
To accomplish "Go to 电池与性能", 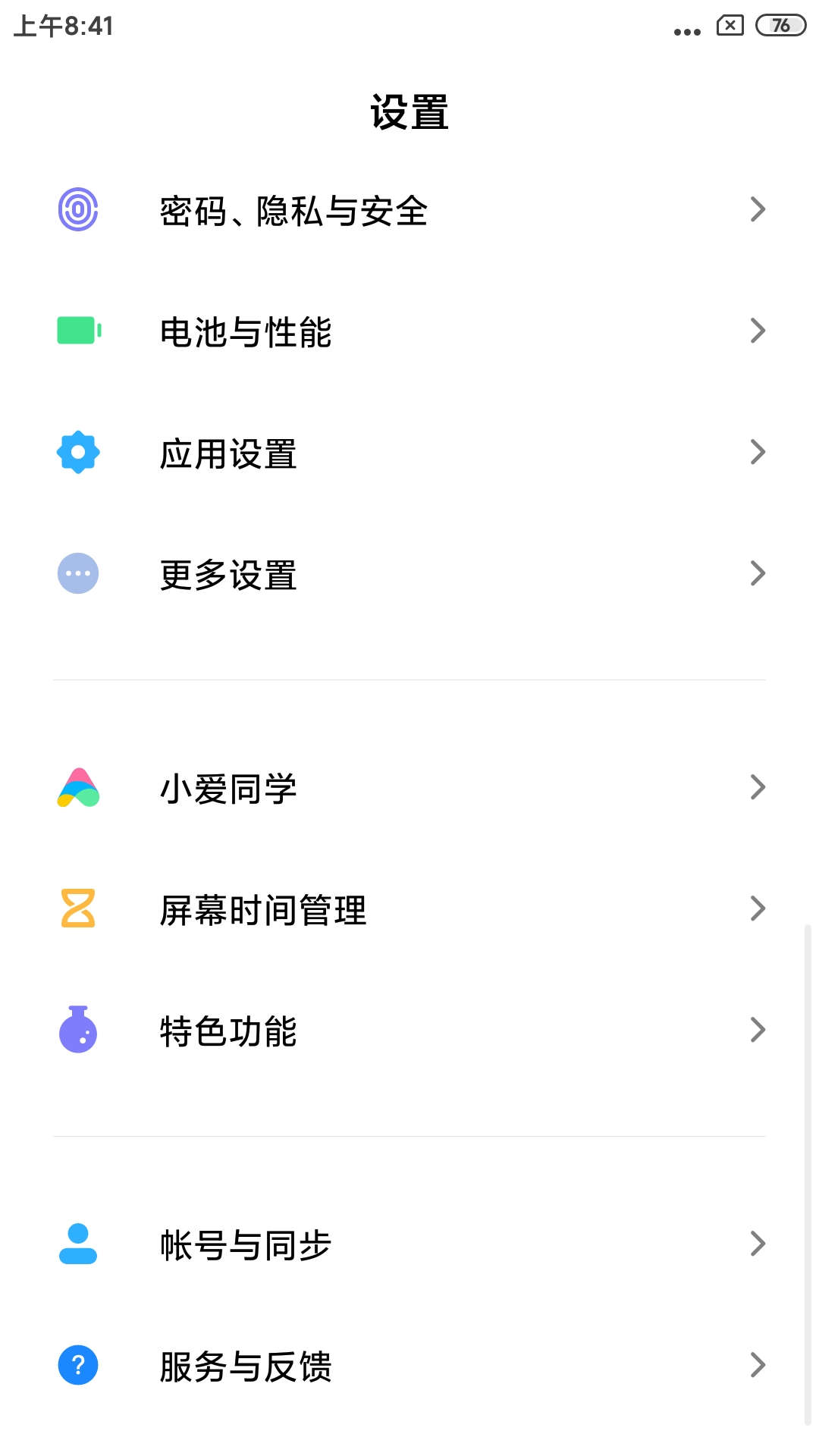I will tap(409, 331).
